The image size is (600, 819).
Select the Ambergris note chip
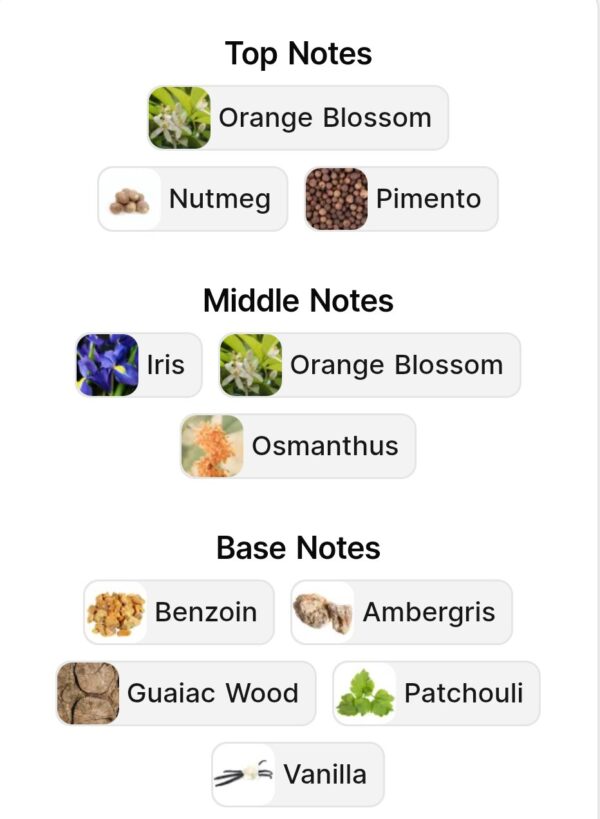tap(402, 612)
